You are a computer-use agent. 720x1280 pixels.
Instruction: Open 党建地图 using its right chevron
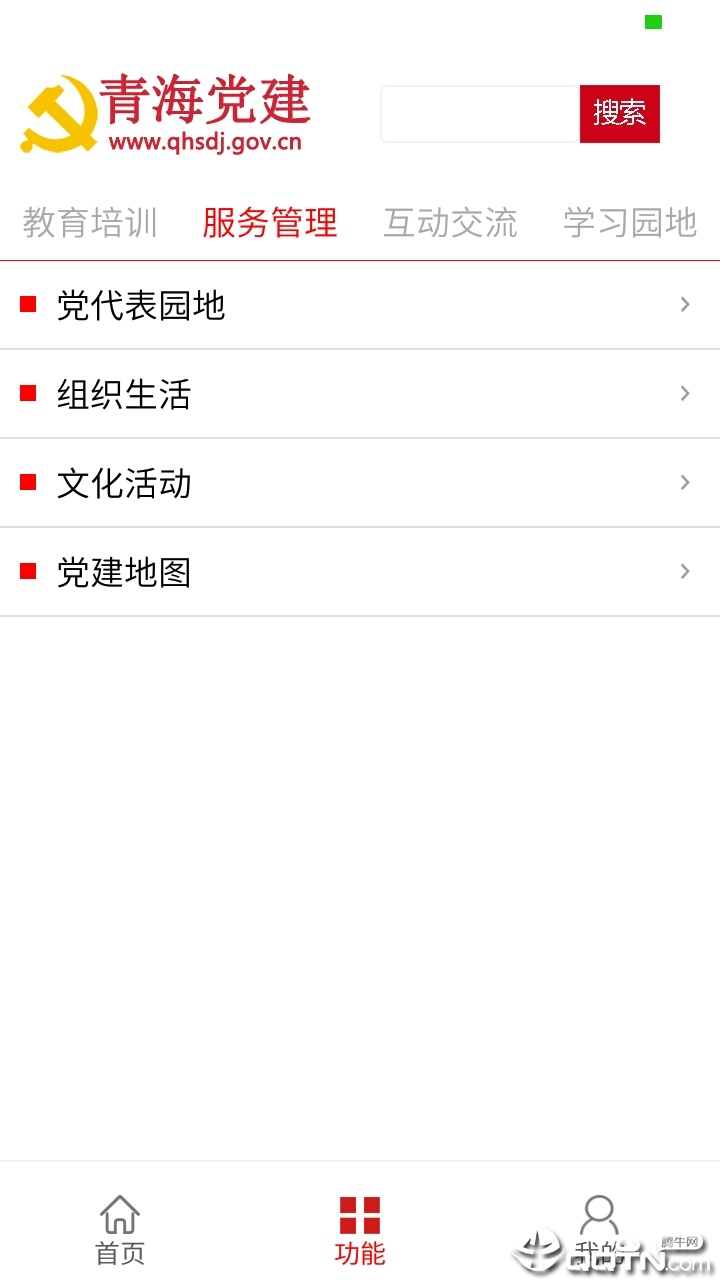coord(685,571)
